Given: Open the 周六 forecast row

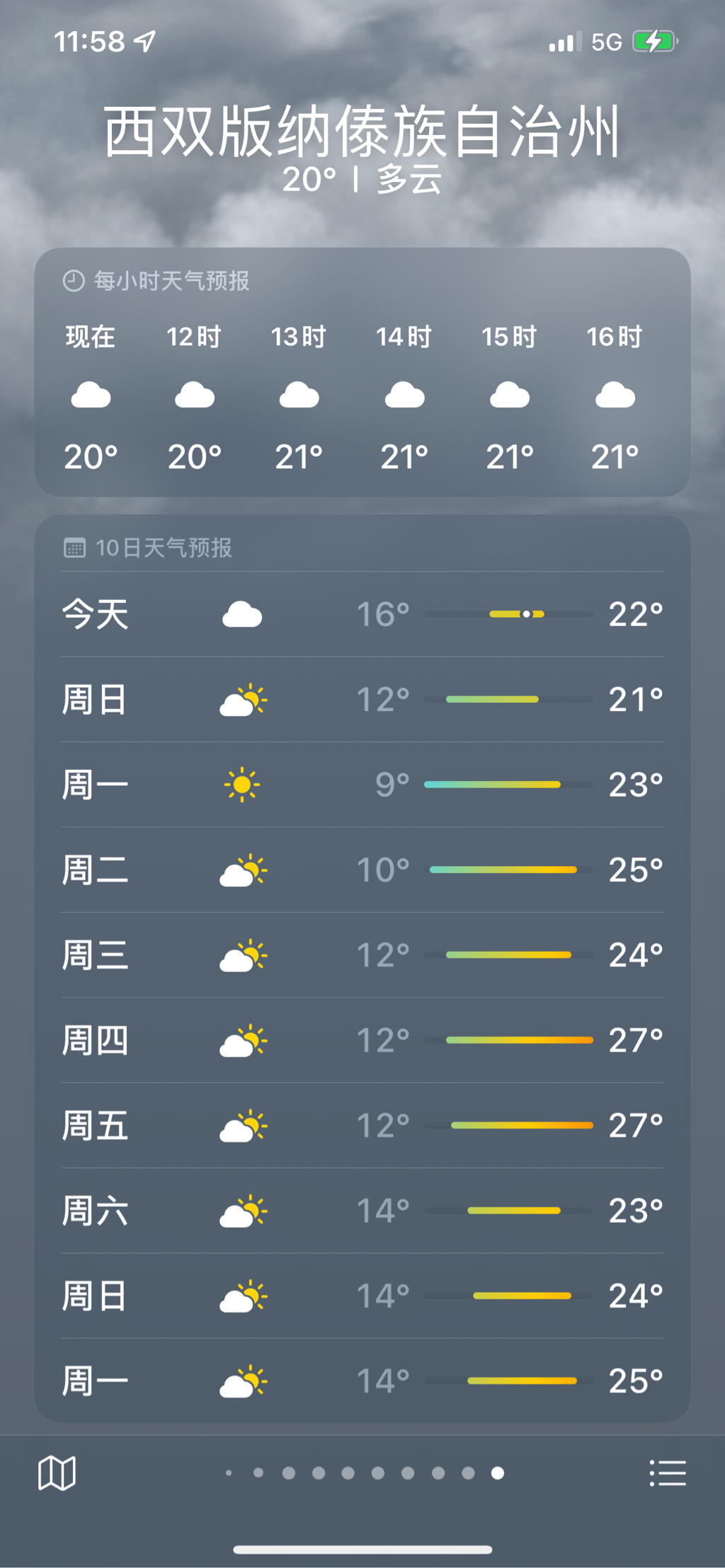Looking at the screenshot, I should click(x=362, y=1211).
